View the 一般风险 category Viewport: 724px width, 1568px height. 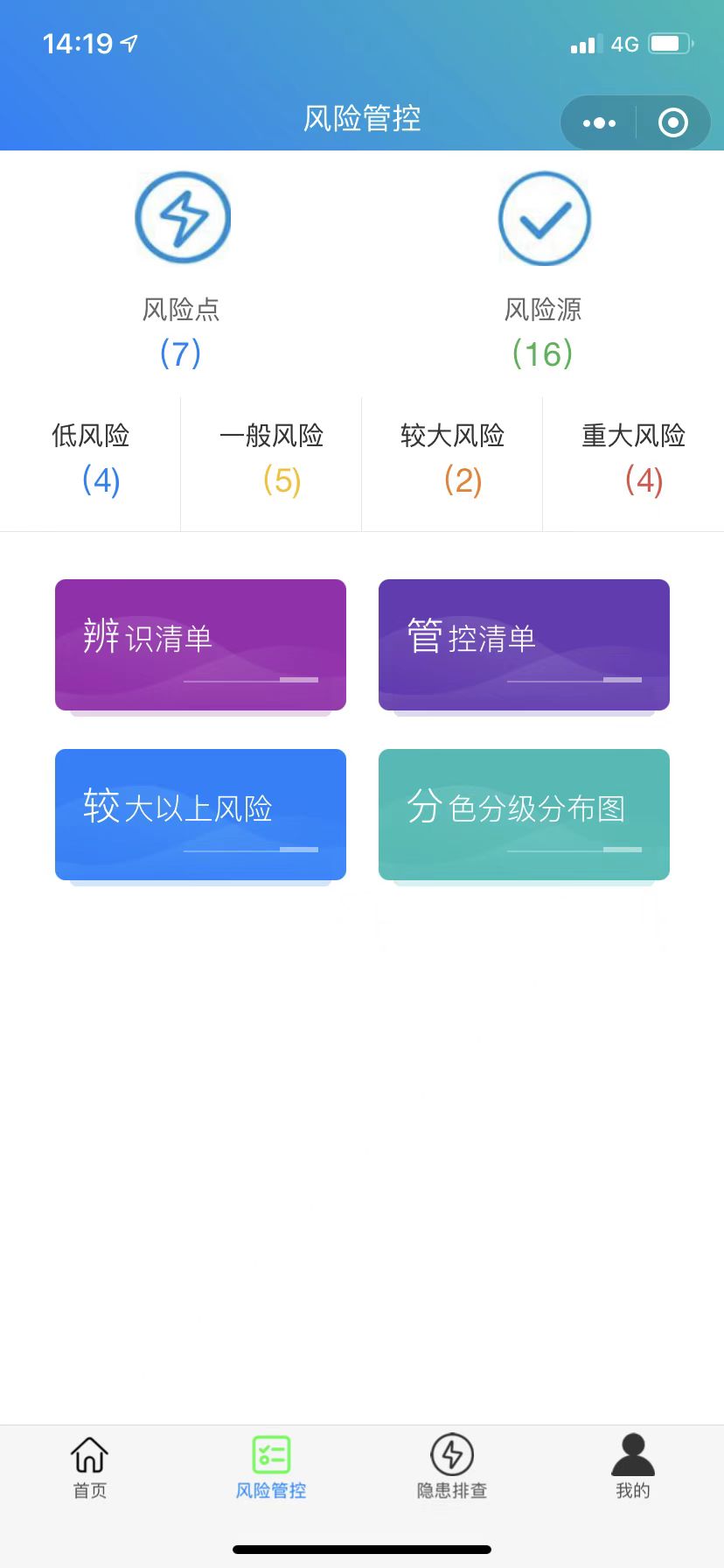click(x=271, y=463)
